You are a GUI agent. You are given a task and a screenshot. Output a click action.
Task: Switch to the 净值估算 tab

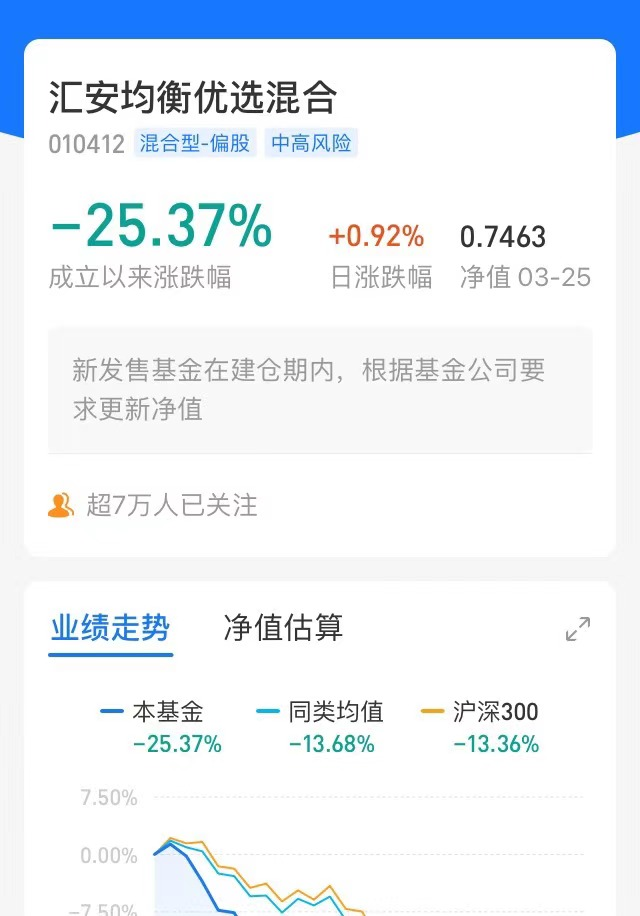point(283,628)
